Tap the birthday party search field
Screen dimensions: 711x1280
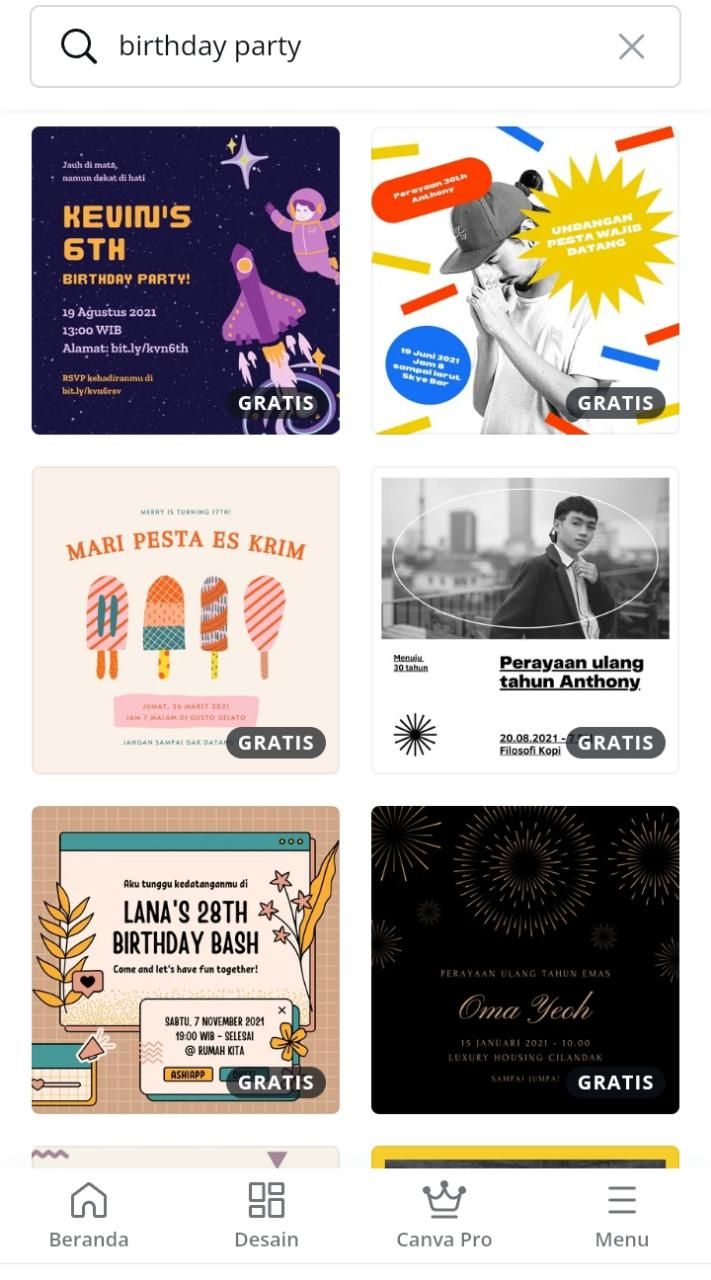tap(355, 46)
